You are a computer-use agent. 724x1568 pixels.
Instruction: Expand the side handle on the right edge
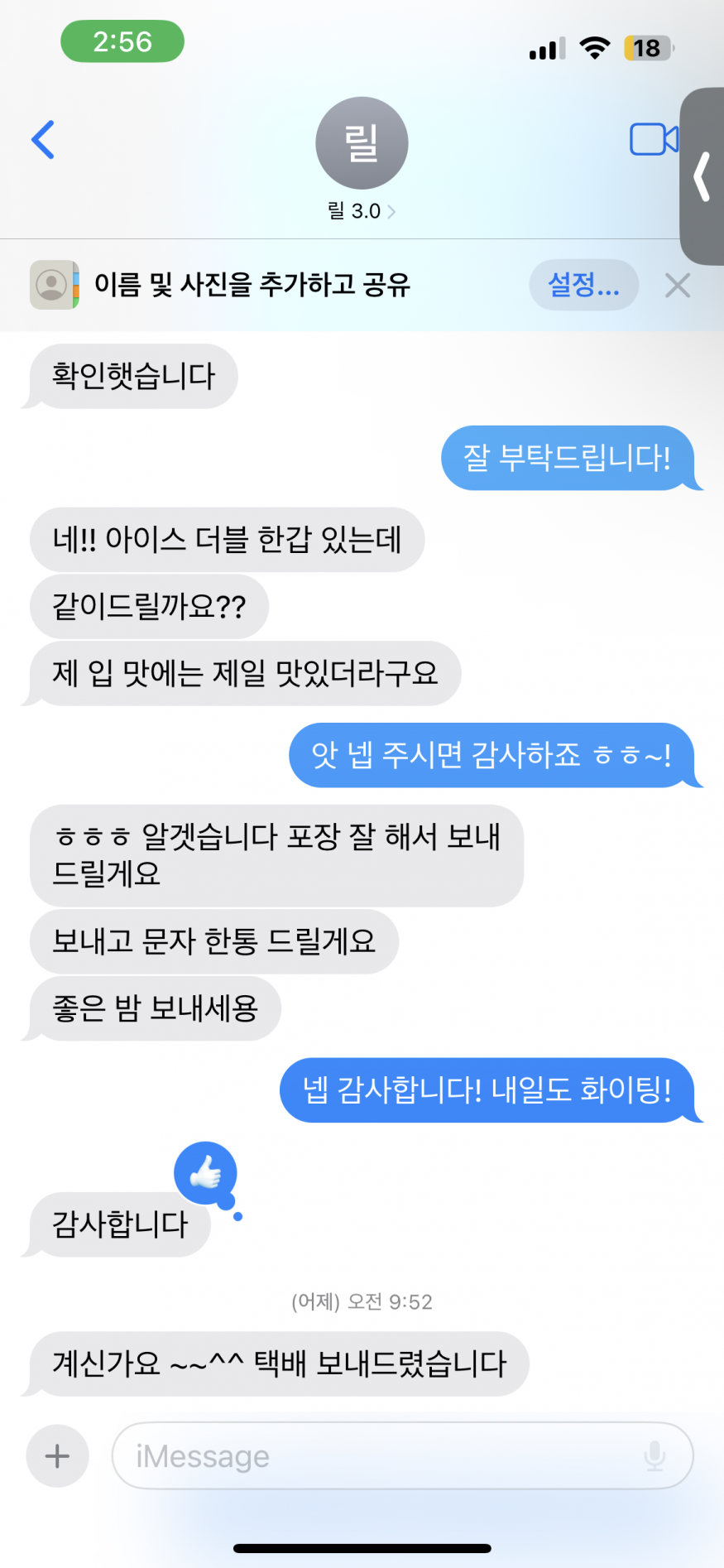point(702,176)
